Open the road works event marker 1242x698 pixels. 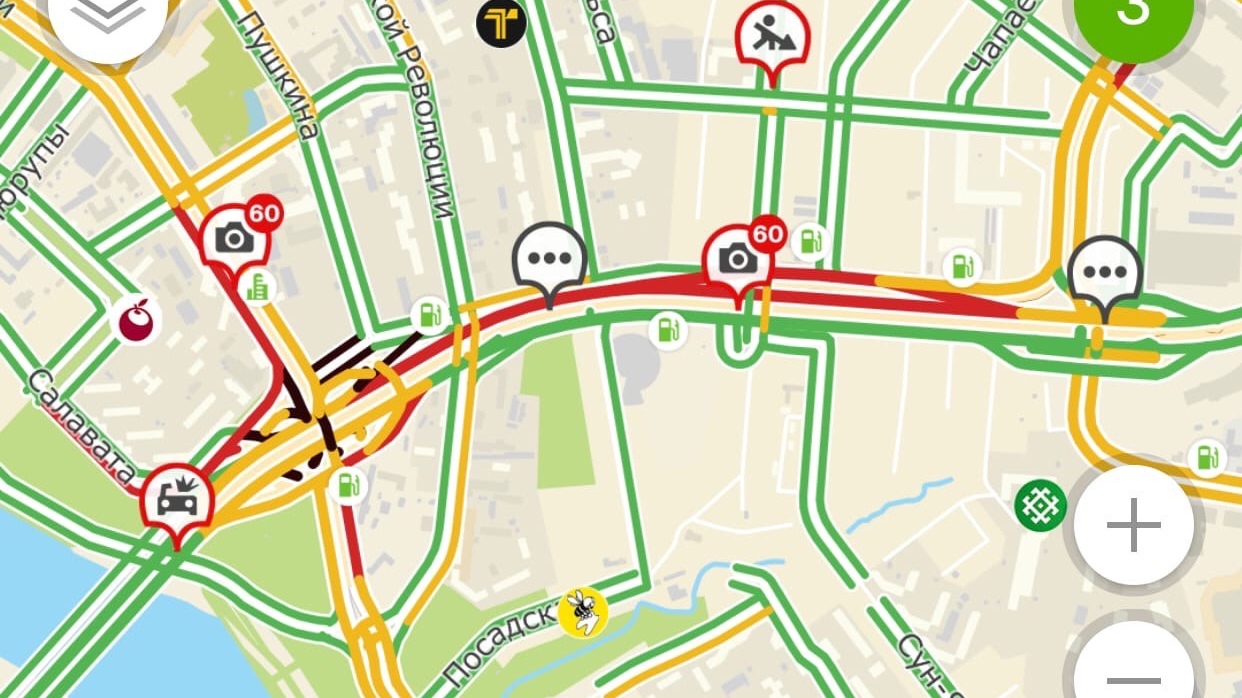pos(771,36)
